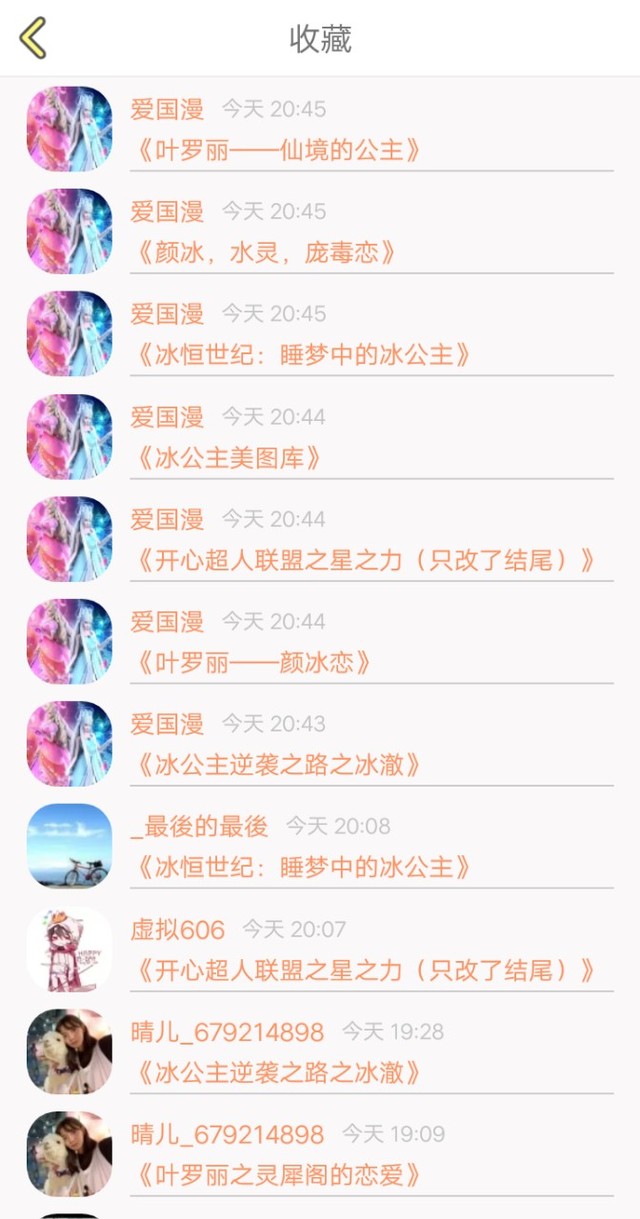Open _最後的最後's 《冰恒世纪：睡梦中的冰公主》 entry
Screen dimensions: 640x1219
point(300,867)
